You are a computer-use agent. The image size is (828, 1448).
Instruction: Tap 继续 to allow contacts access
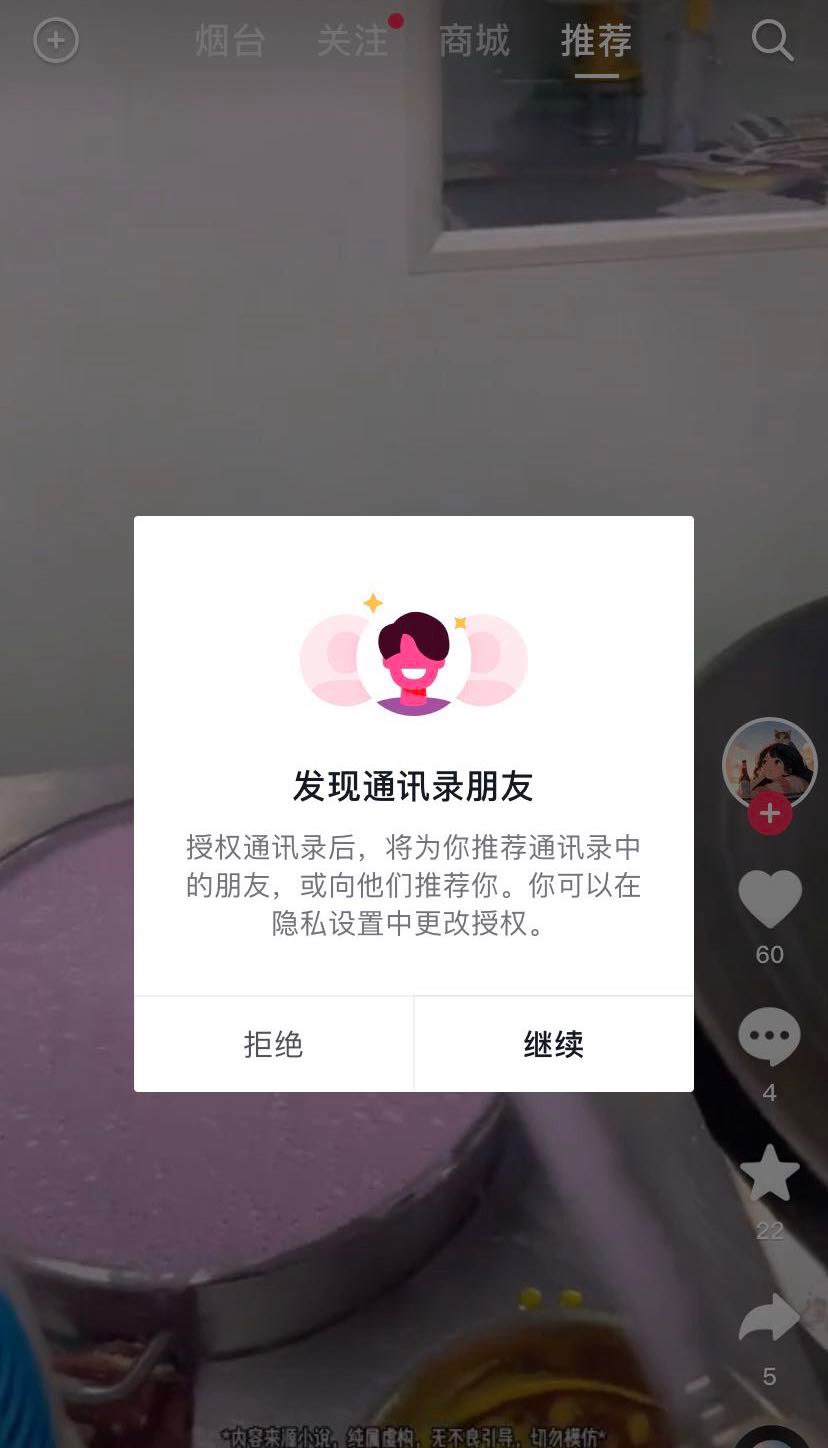coord(553,1044)
